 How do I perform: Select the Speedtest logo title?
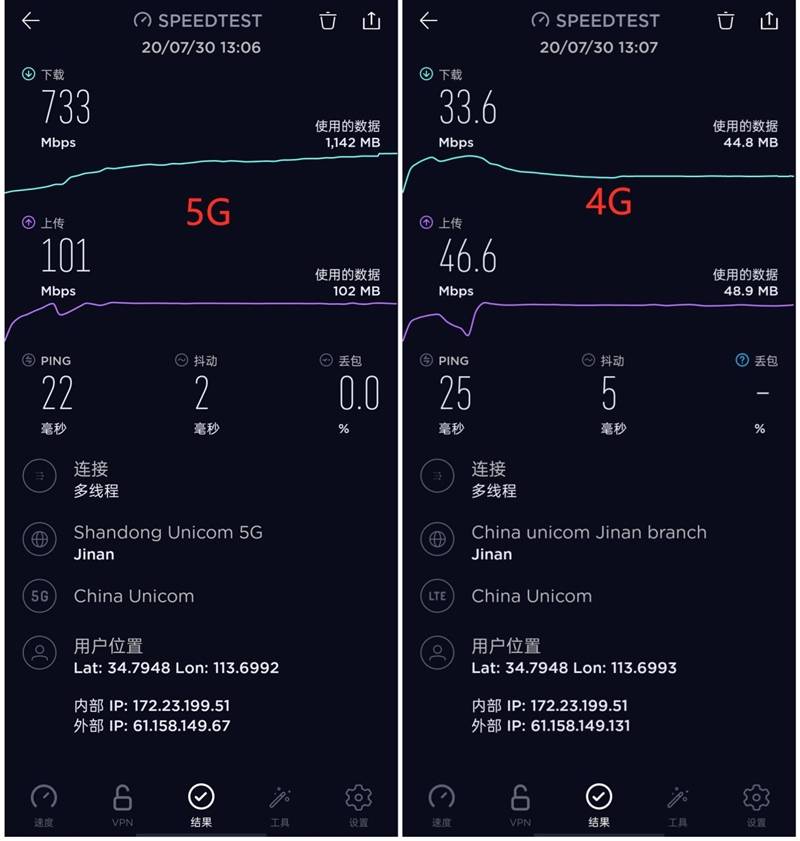[x=199, y=20]
